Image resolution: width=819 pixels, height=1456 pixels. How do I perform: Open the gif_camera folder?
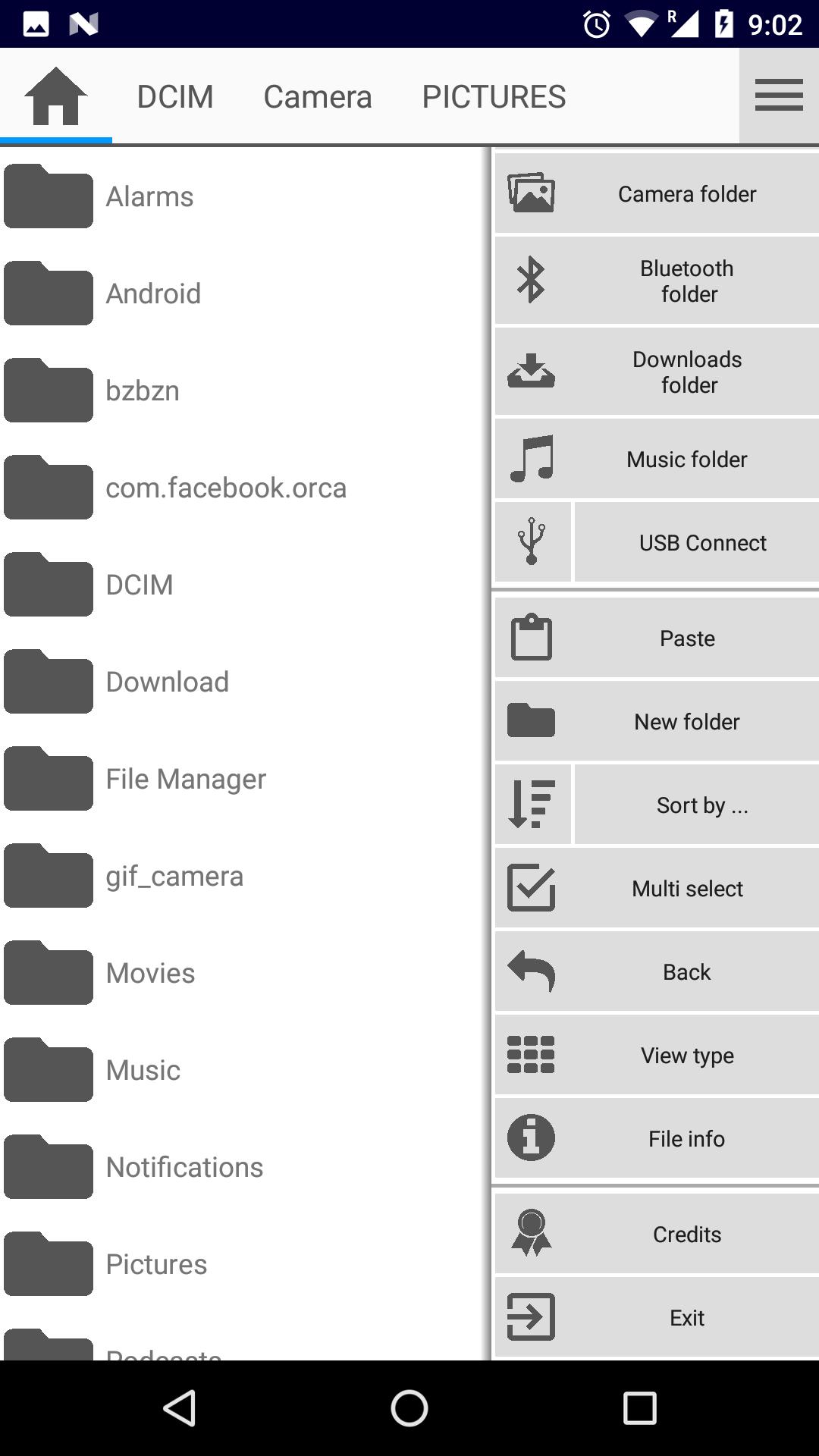coord(174,875)
